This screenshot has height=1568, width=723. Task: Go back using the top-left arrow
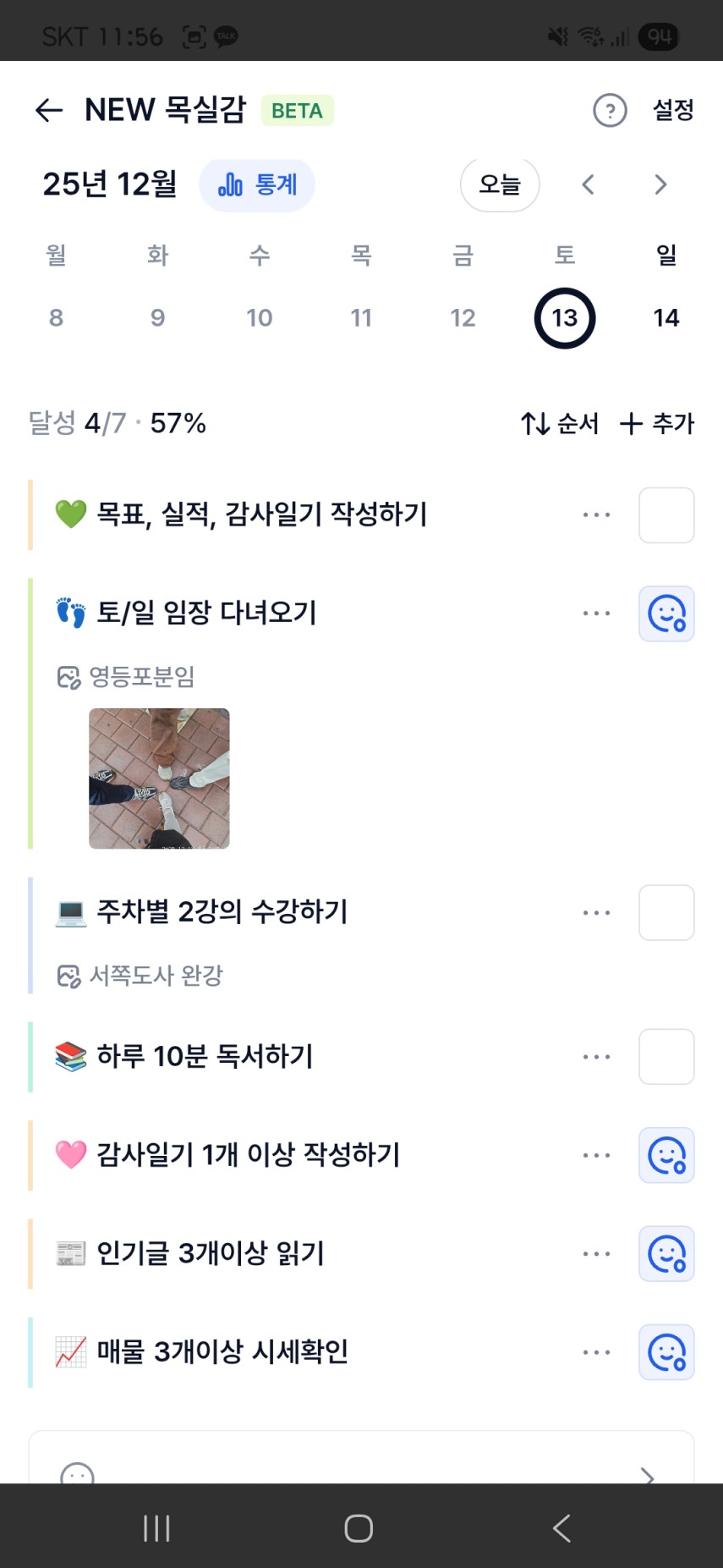click(x=49, y=110)
